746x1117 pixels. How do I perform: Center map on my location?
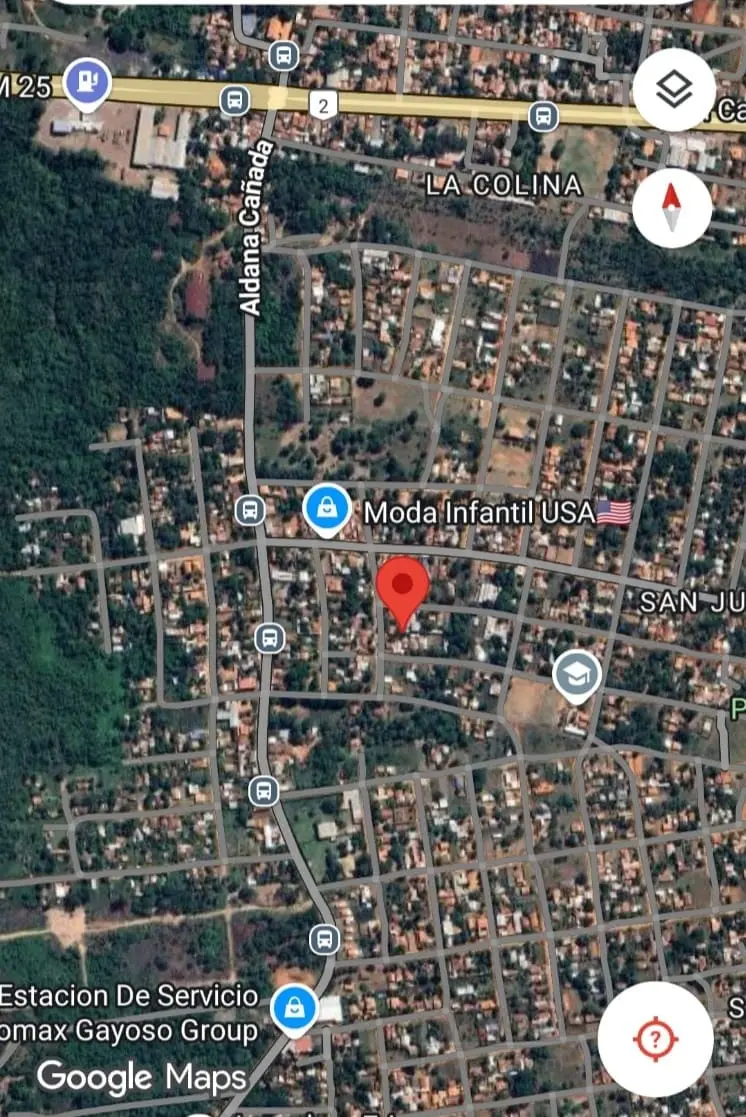(655, 1039)
